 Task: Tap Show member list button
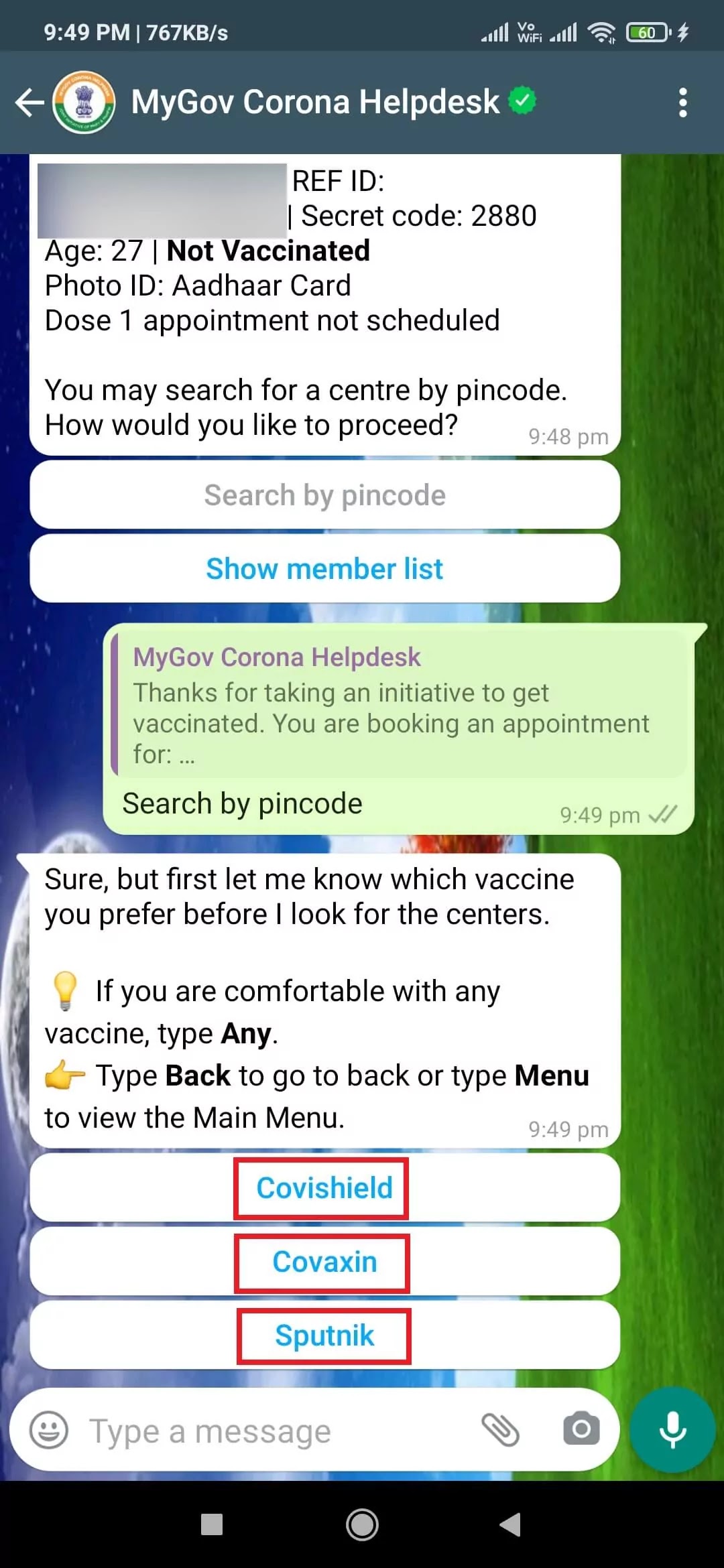pyautogui.click(x=324, y=569)
